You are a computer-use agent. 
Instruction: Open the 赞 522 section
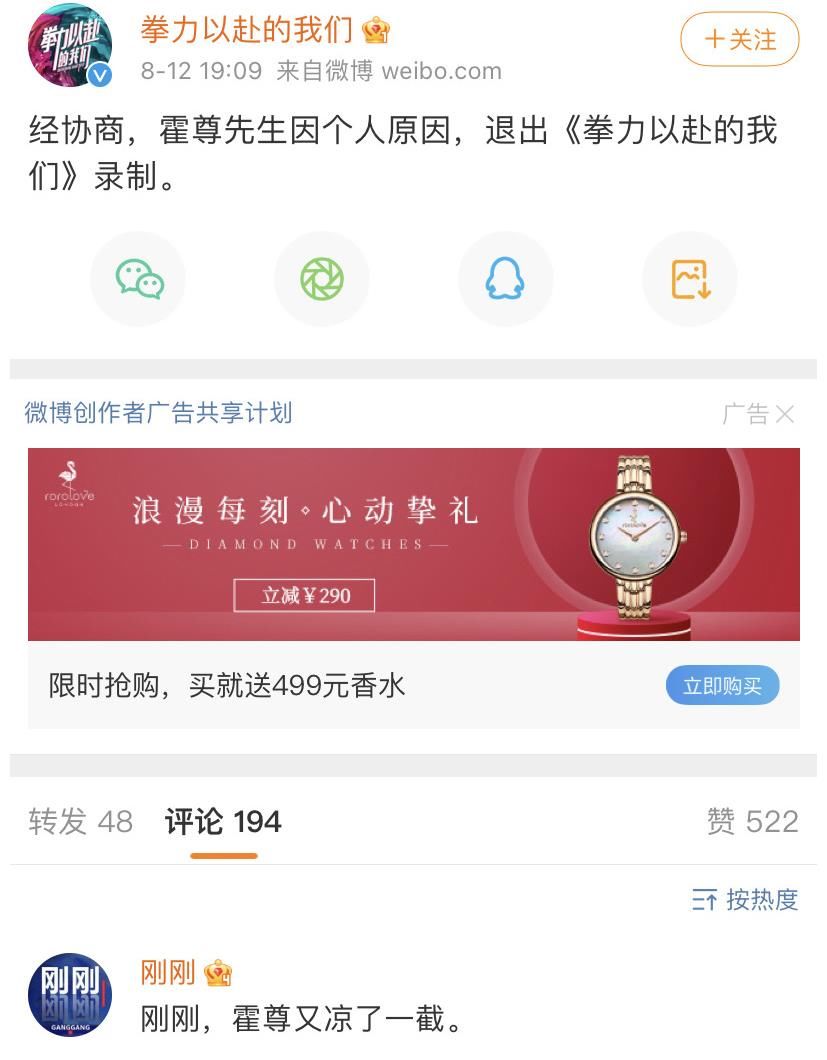coord(753,821)
